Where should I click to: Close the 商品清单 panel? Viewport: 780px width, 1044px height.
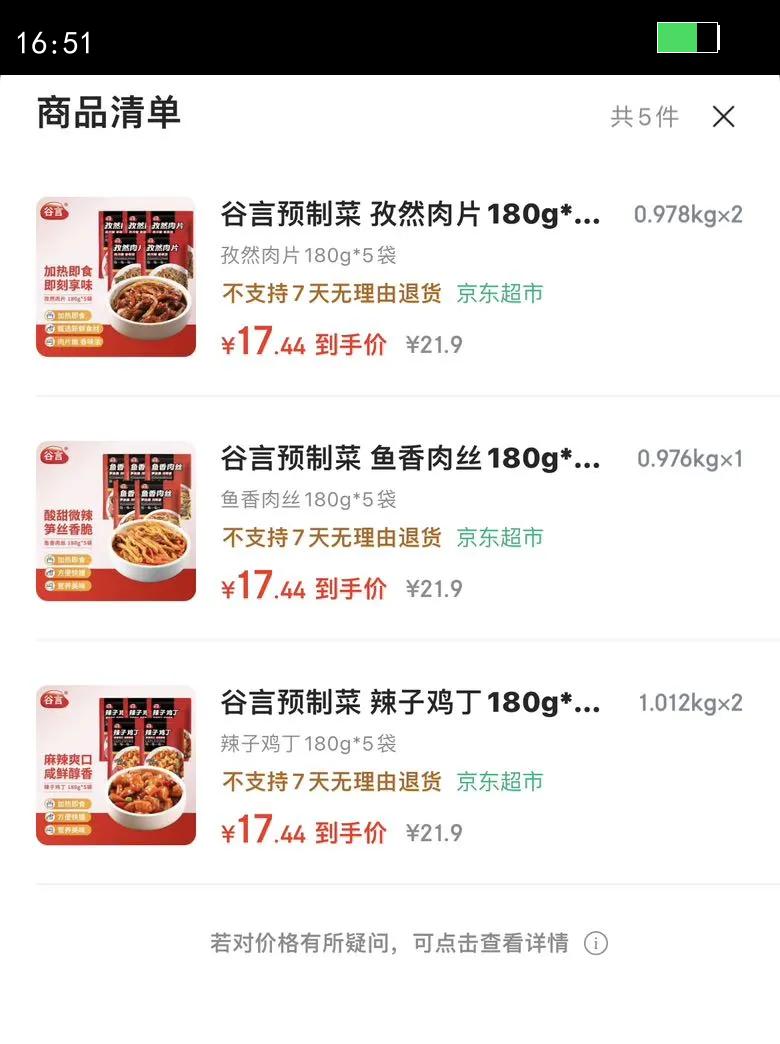pos(723,117)
